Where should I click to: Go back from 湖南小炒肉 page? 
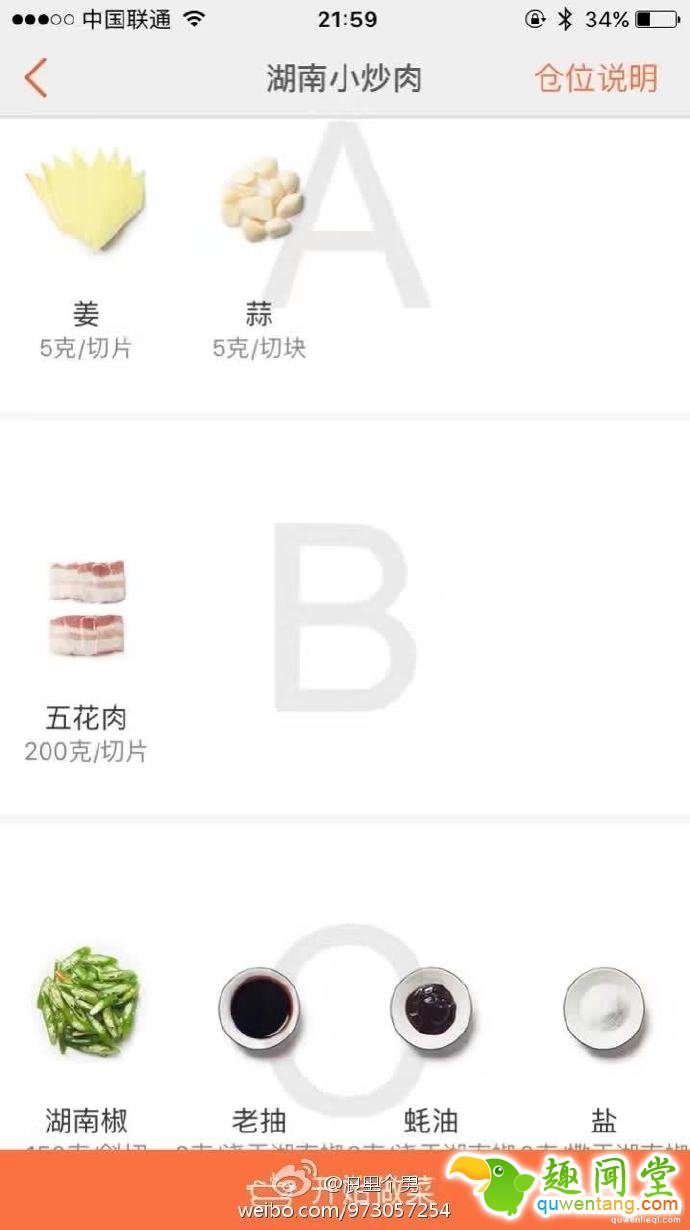click(x=36, y=78)
